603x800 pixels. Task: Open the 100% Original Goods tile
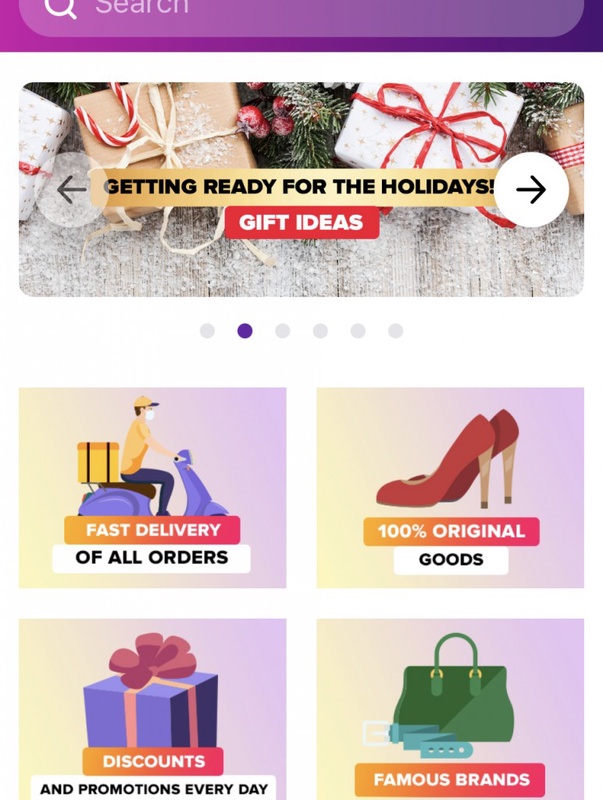pyautogui.click(x=450, y=487)
